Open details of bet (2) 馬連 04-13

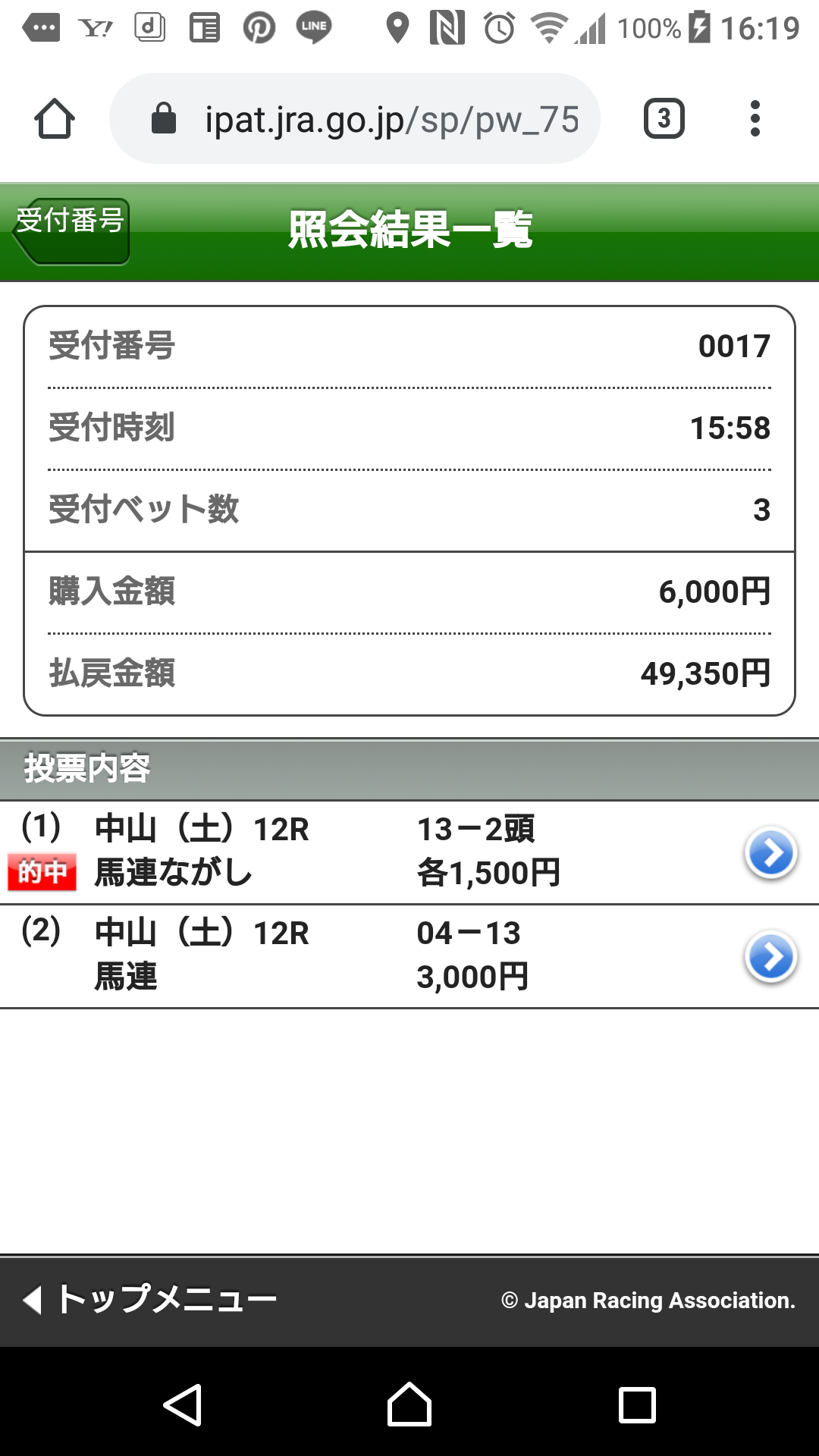[x=770, y=957]
